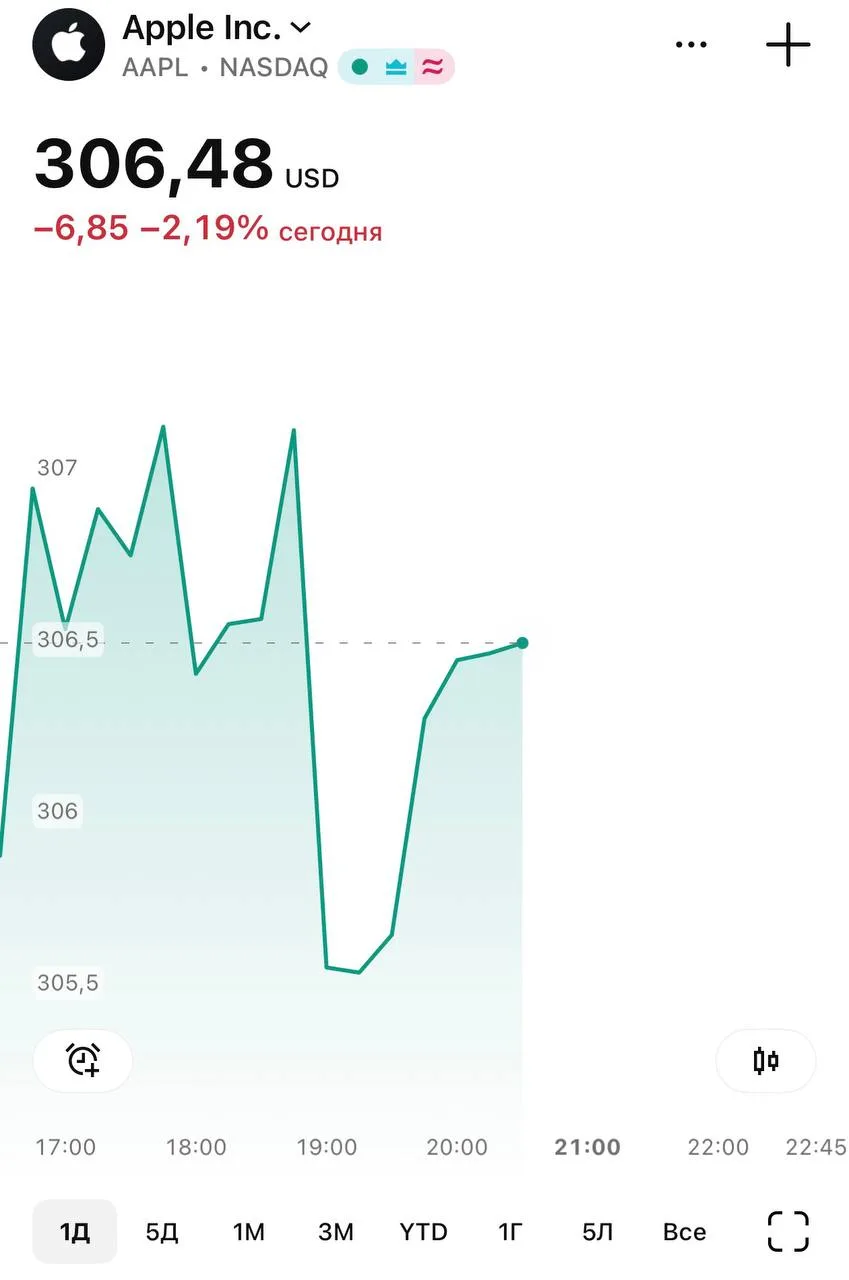Image resolution: width=849 pixels, height=1280 pixels.
Task: Select the 3М chart range
Action: (x=336, y=1231)
